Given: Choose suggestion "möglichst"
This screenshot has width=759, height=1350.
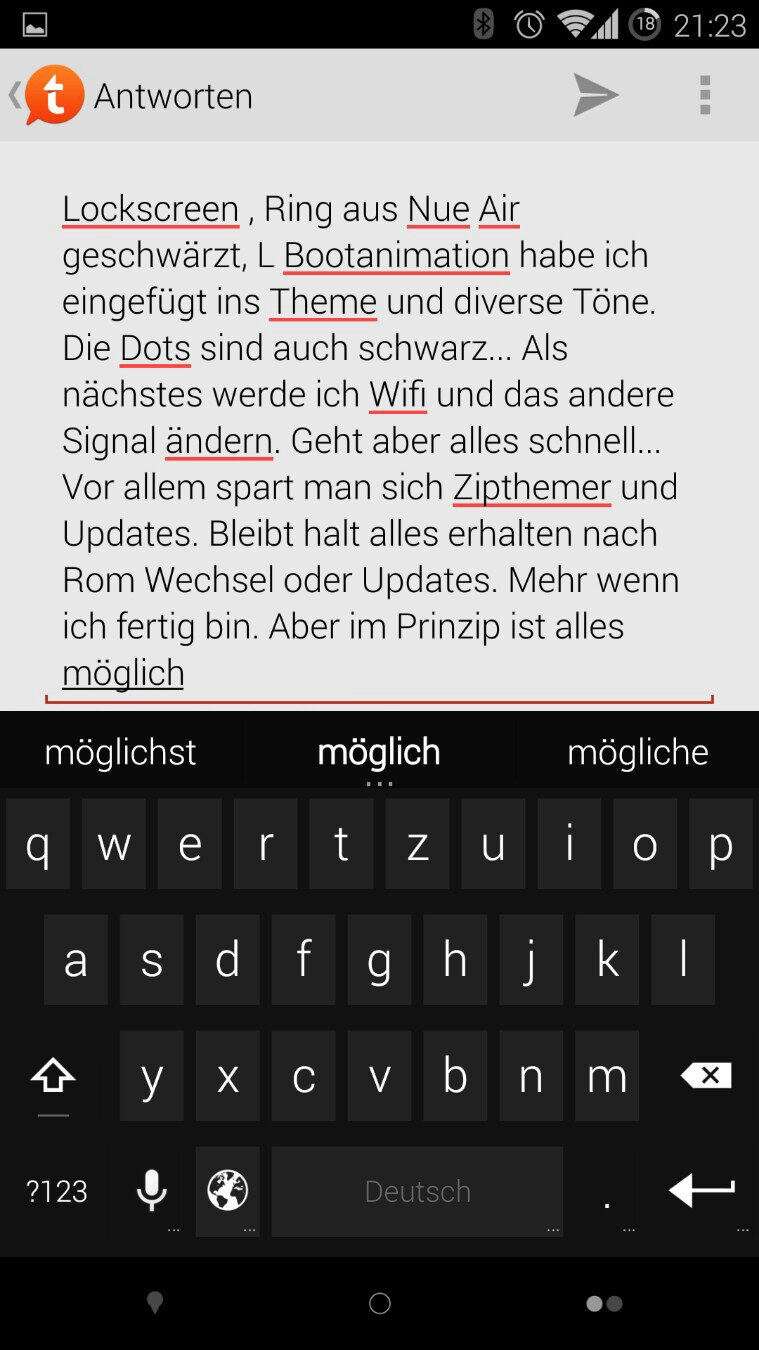Looking at the screenshot, I should [121, 752].
